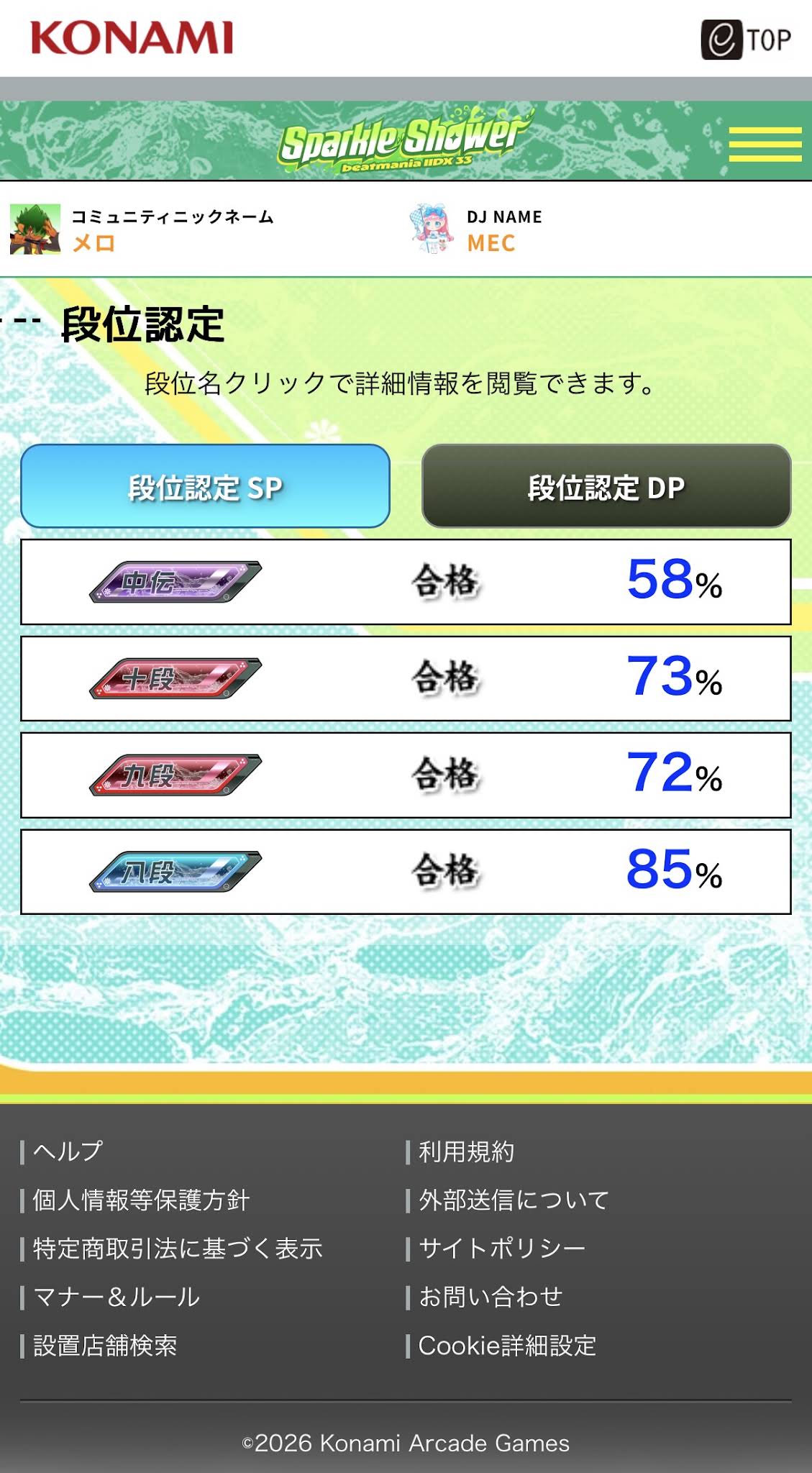View 特定商取引法に基づく表示 page
Screen dimensions: 812x1473
click(x=178, y=1249)
